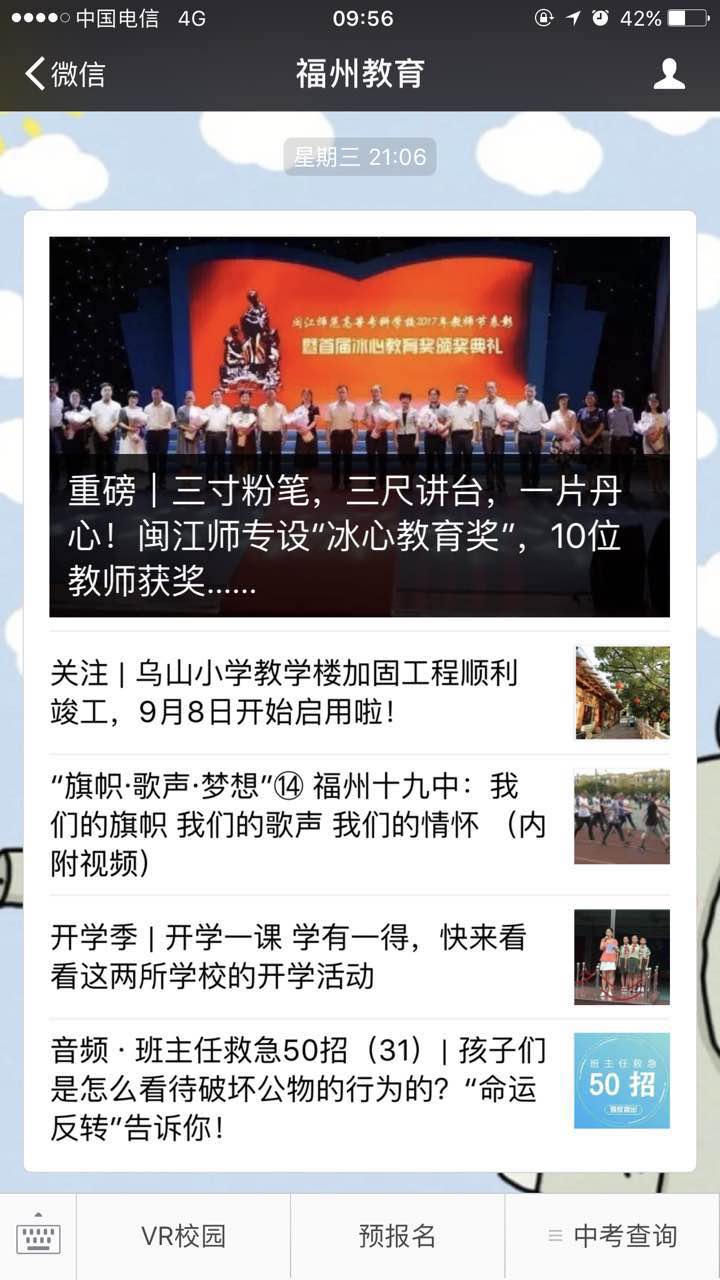Open the 冰心教育奖 headline article
Screen dimensions: 720x1280
point(359,427)
